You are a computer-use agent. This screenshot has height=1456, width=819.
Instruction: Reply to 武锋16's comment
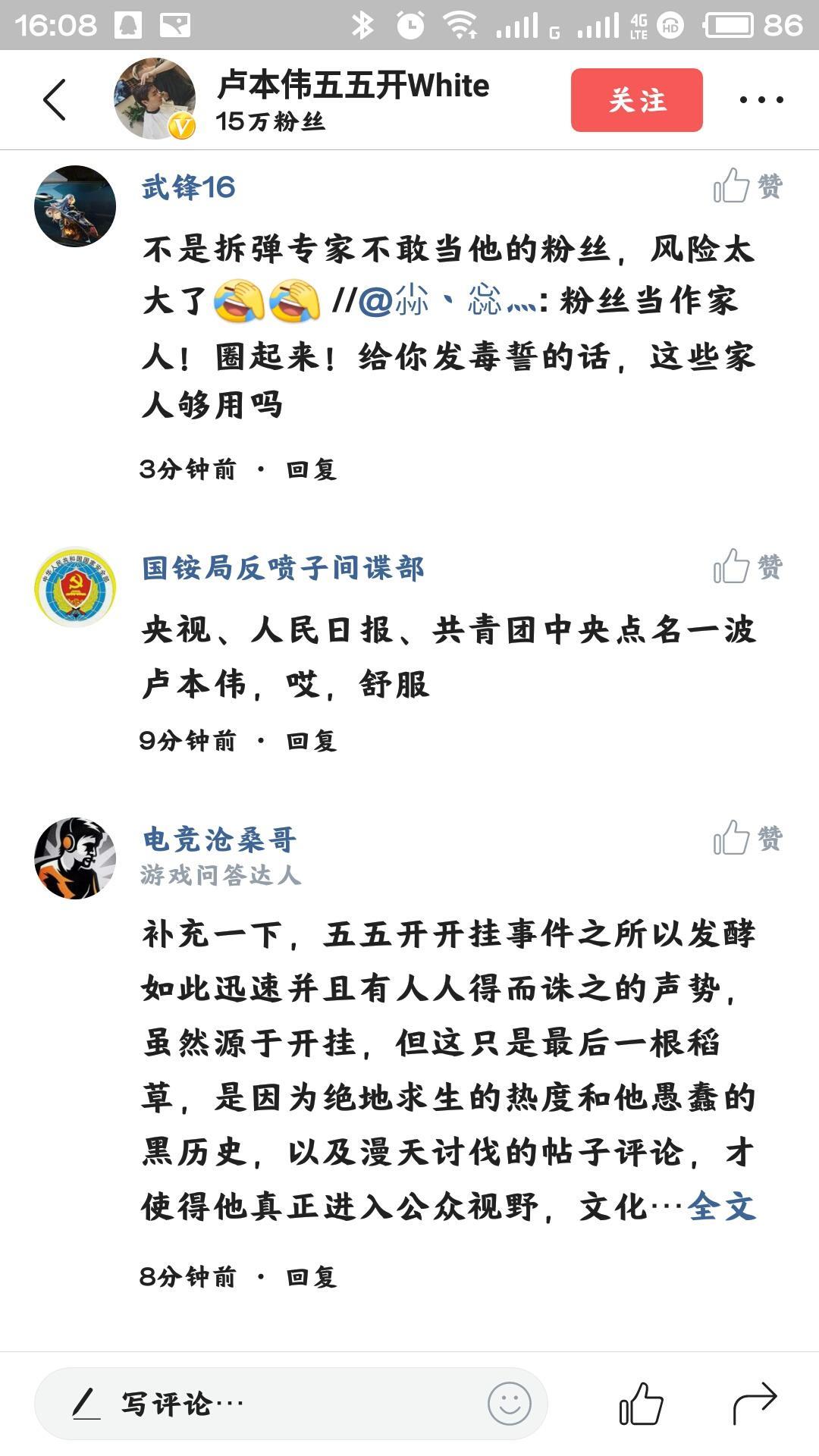[311, 469]
